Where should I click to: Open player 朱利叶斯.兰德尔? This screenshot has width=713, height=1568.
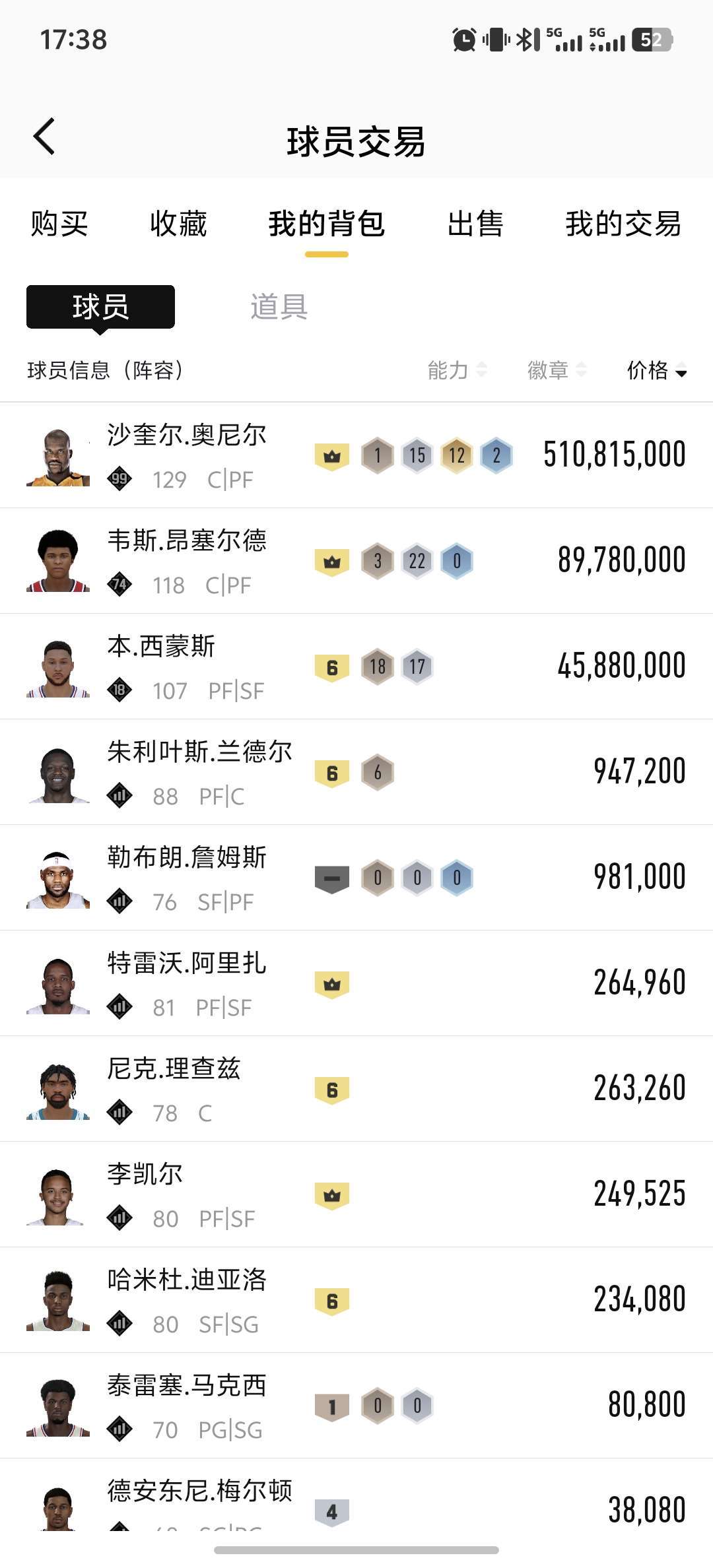(x=199, y=752)
